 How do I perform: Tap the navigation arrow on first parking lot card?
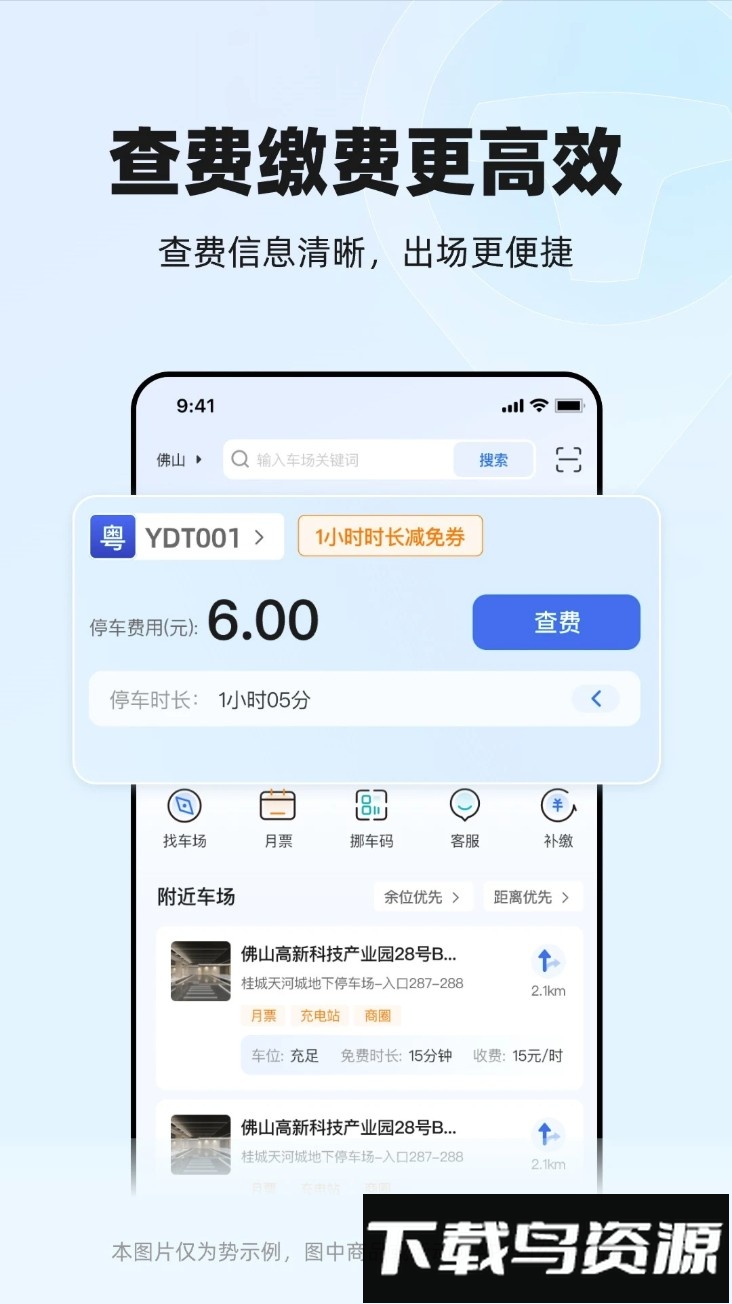tap(547, 958)
